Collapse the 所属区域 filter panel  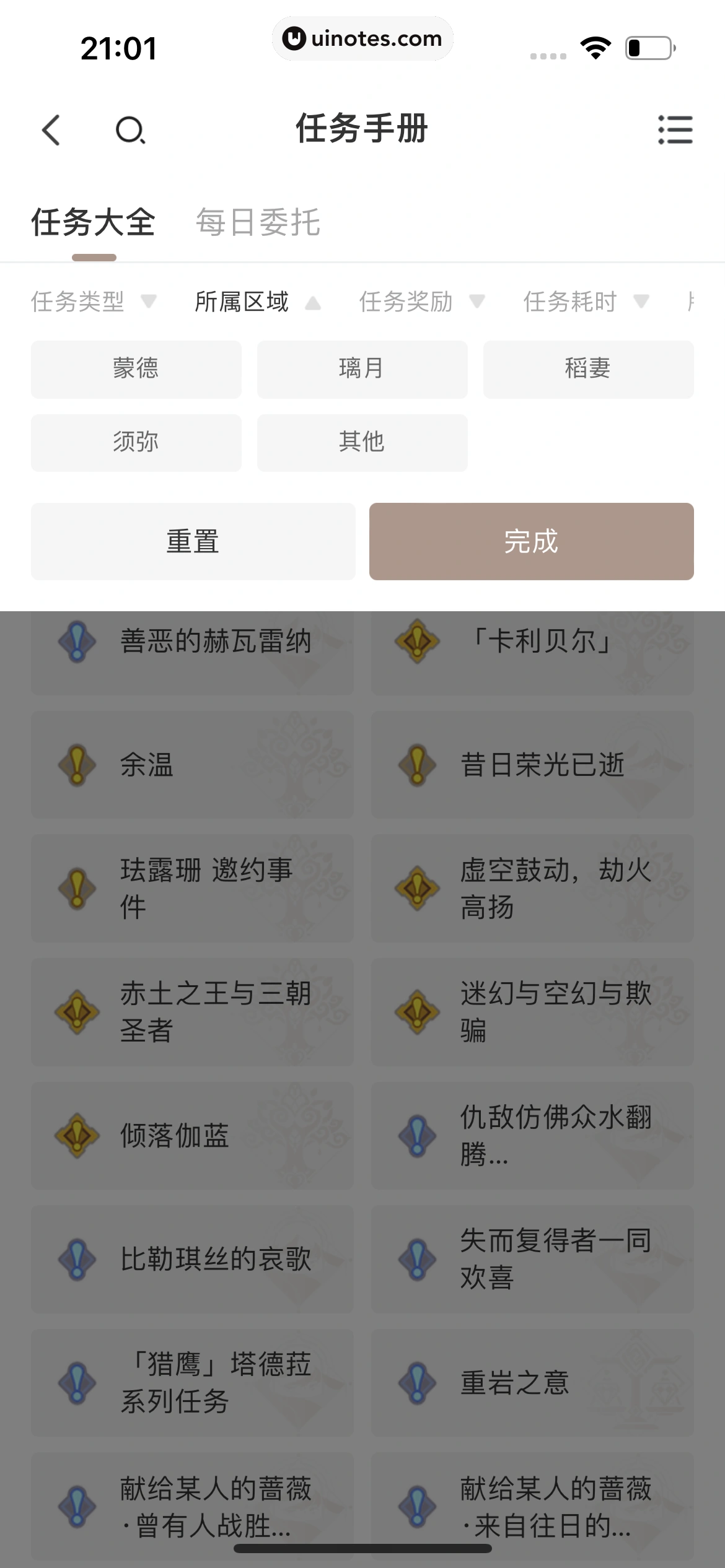(254, 303)
